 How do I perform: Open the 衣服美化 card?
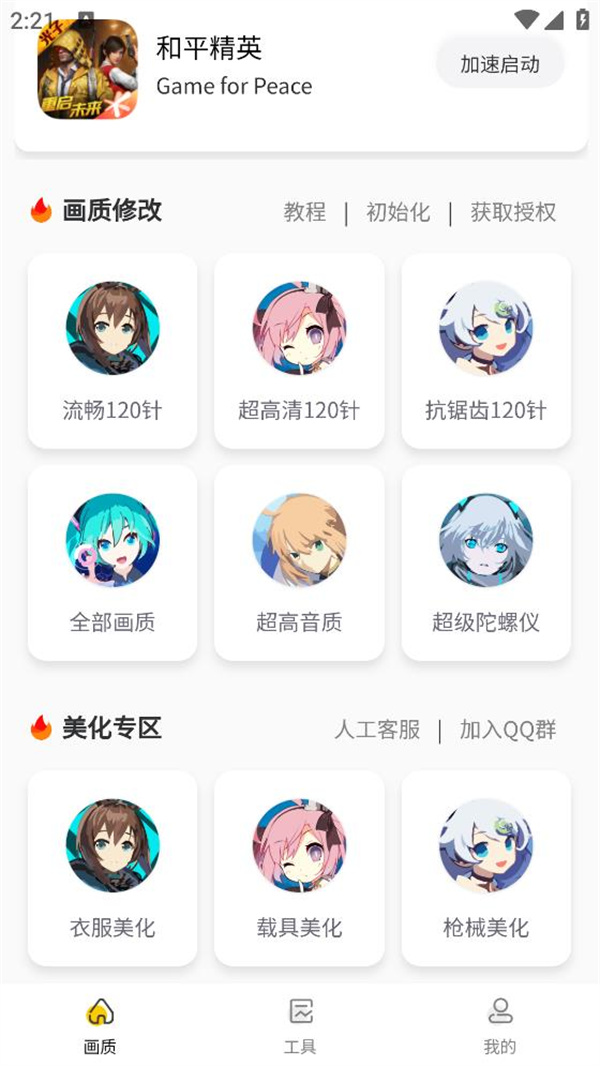coord(112,868)
